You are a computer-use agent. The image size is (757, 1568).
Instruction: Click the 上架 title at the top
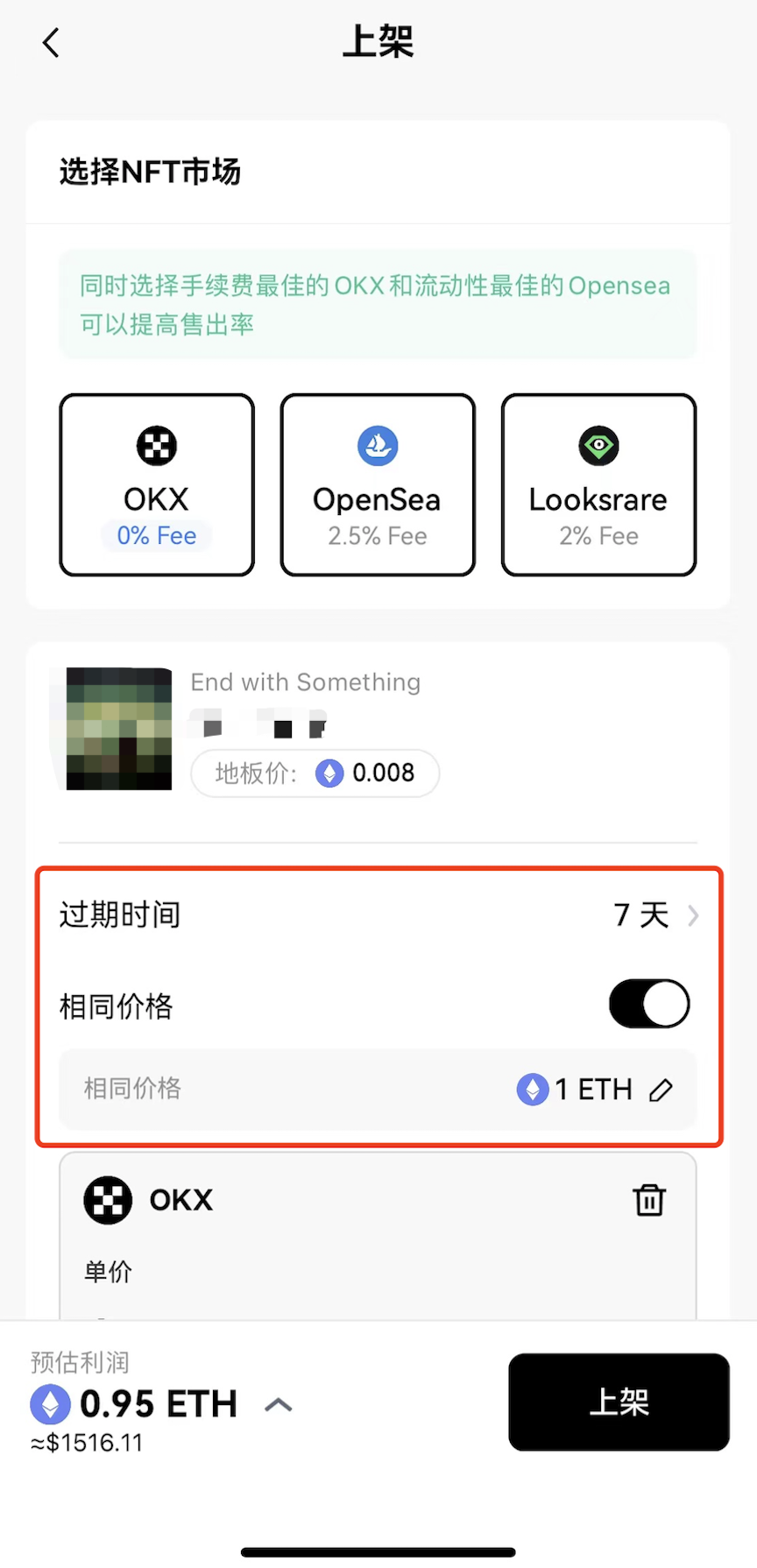(x=378, y=42)
